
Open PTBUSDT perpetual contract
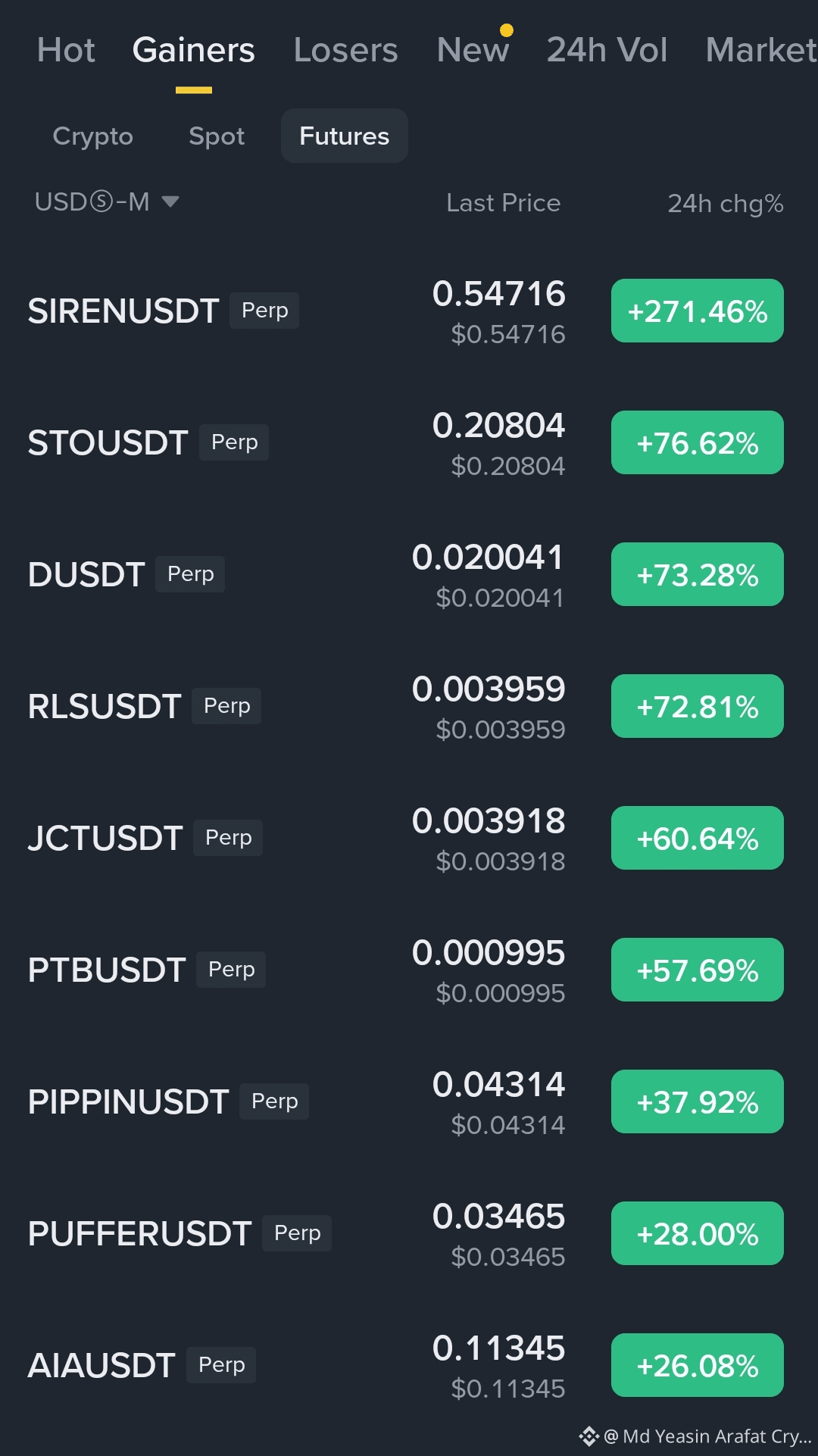tap(409, 970)
